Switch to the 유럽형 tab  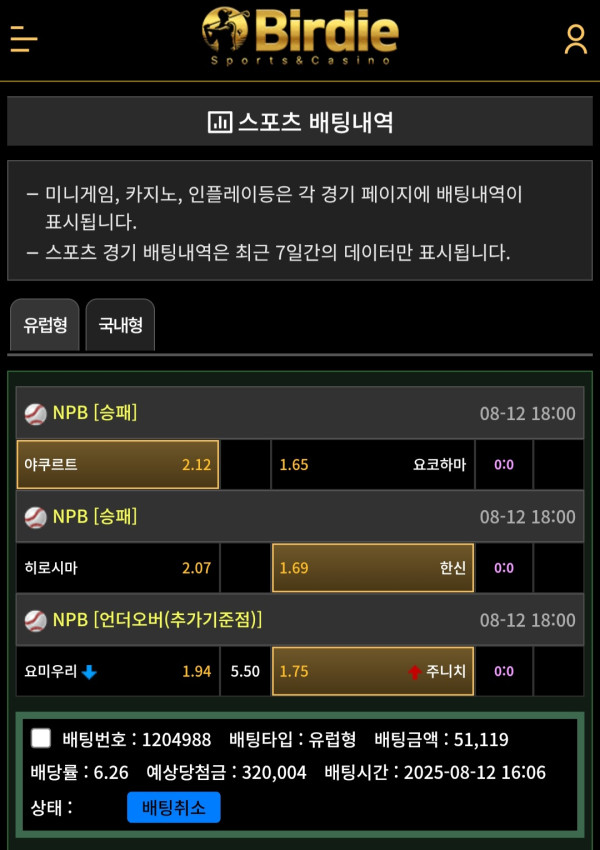[x=44, y=325]
